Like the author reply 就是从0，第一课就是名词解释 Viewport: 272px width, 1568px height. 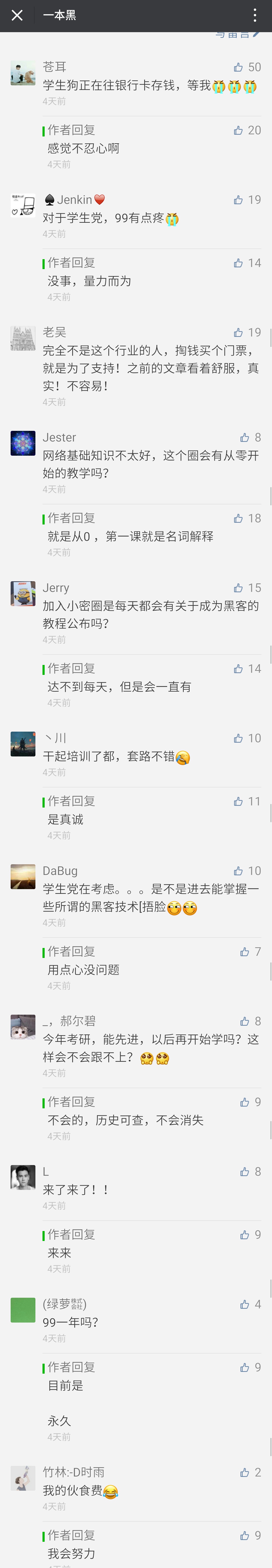(239, 519)
